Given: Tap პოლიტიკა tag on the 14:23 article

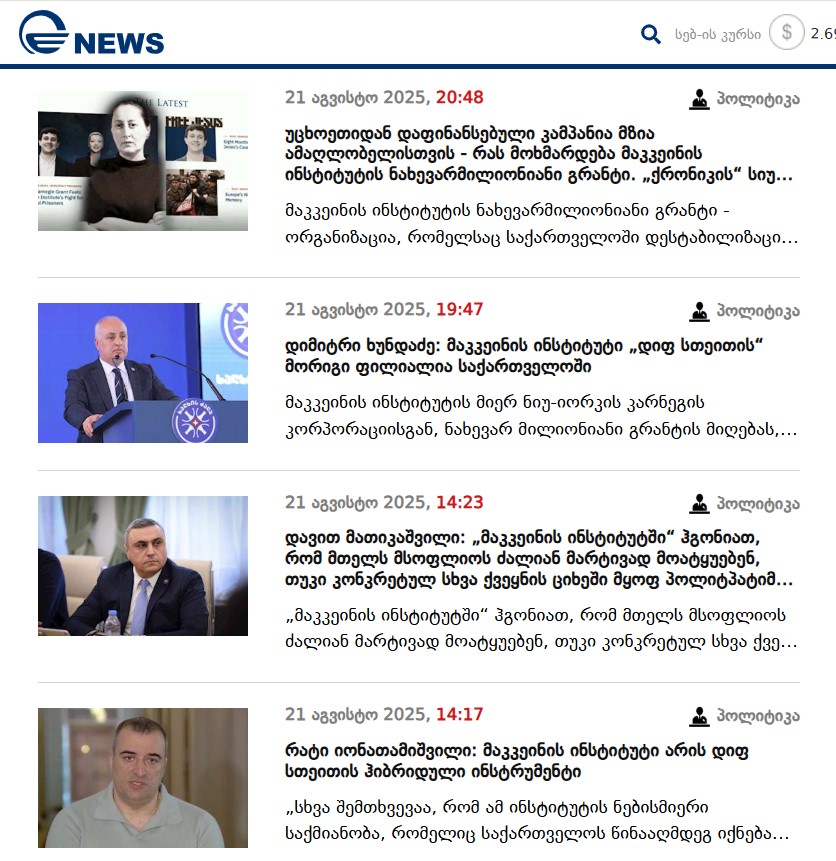Looking at the screenshot, I should 745,504.
